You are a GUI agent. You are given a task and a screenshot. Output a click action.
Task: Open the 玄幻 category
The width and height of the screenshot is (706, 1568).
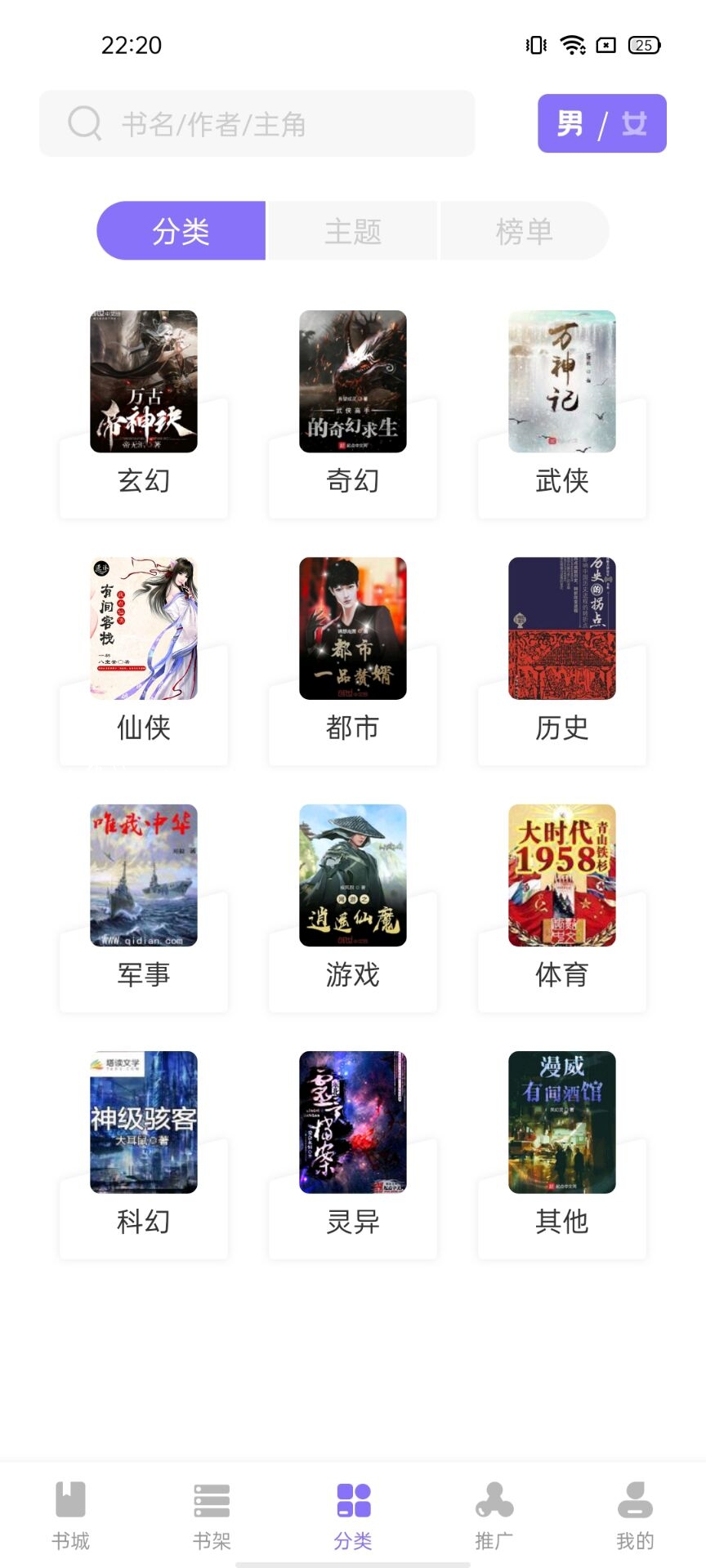coord(144,415)
